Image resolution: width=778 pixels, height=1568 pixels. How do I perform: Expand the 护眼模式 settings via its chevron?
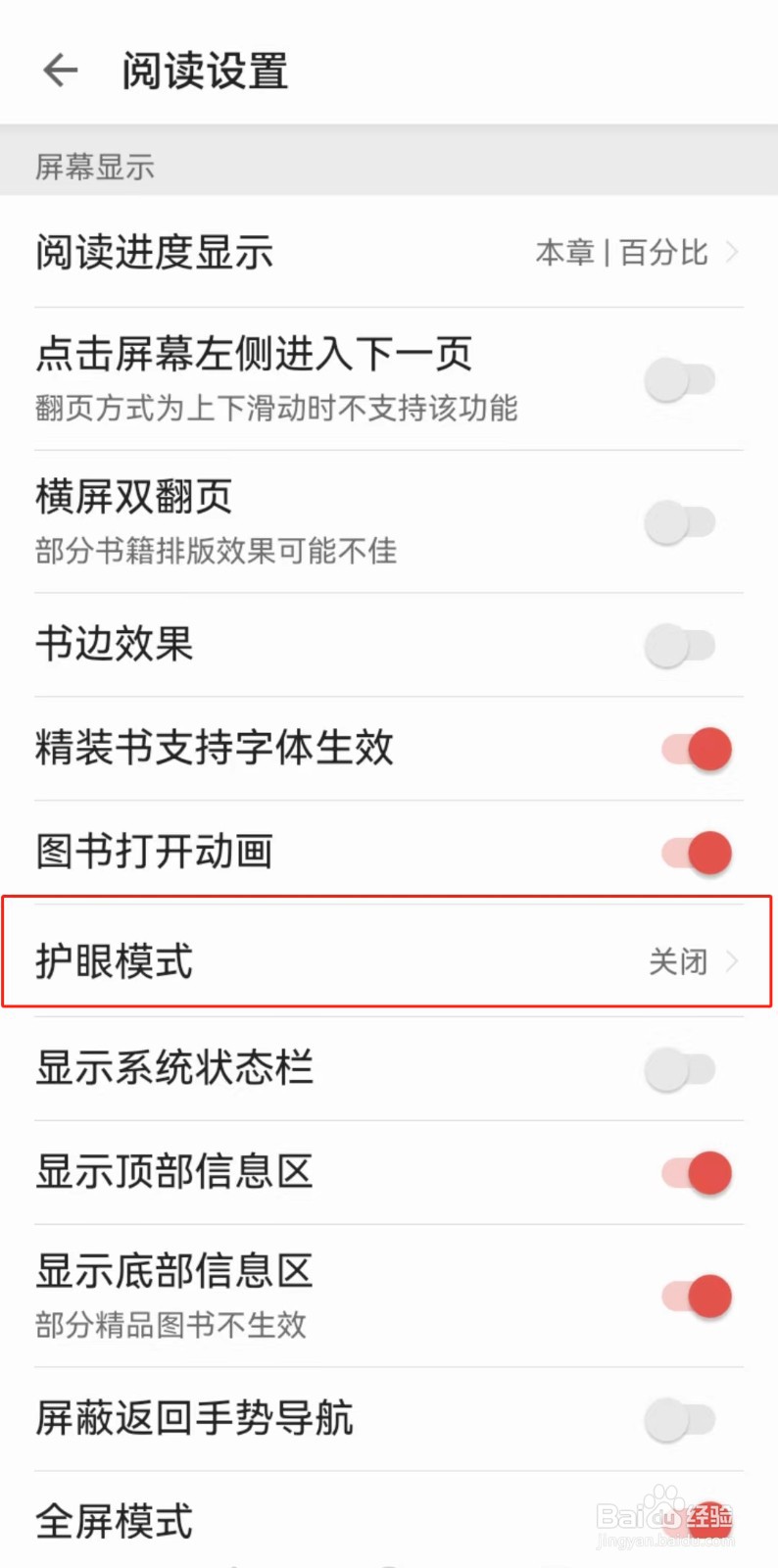pos(733,961)
